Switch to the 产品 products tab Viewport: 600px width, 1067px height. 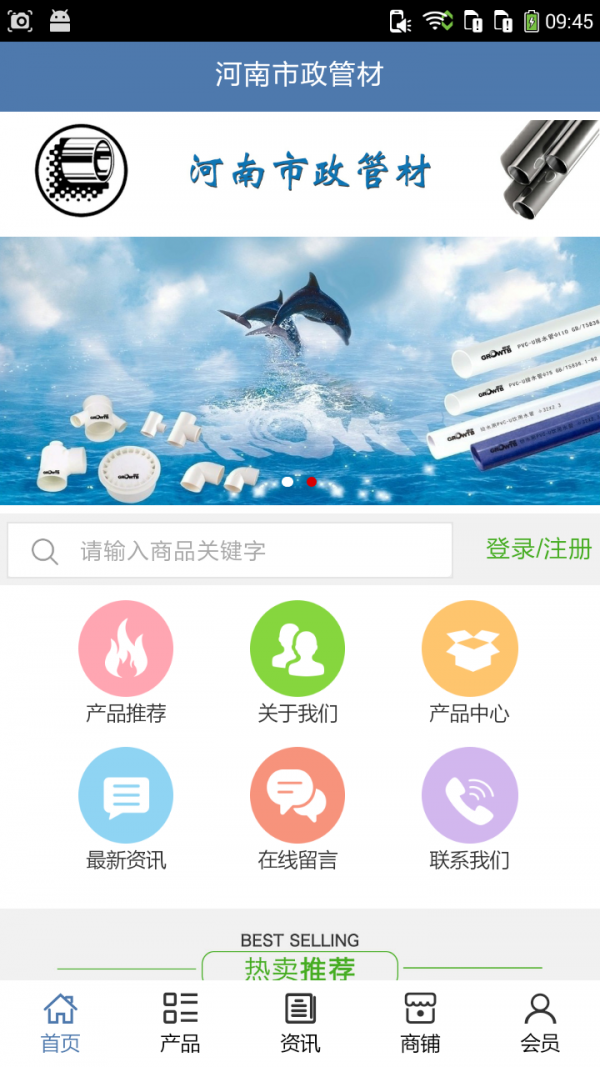(x=180, y=1023)
